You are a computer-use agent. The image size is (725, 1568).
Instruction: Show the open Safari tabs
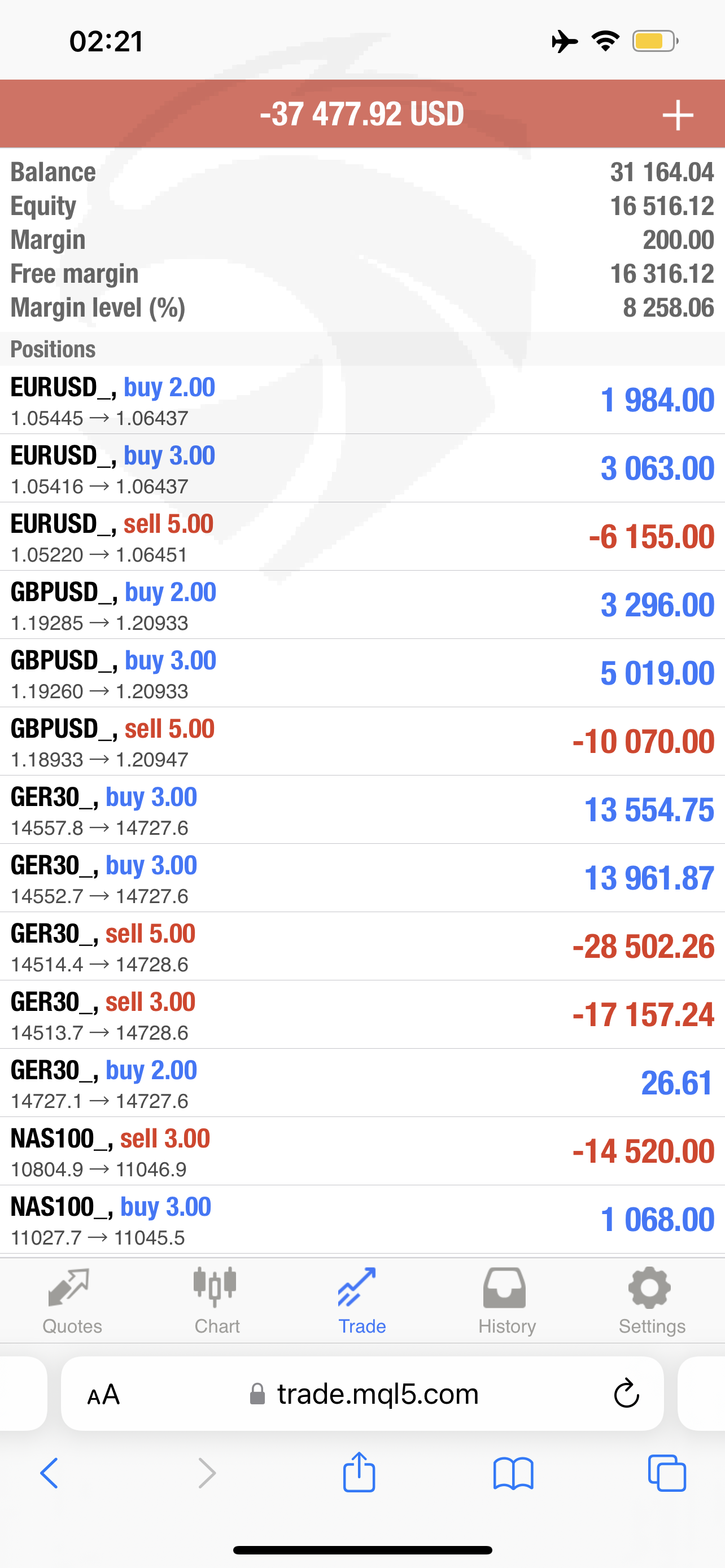coord(667,1473)
